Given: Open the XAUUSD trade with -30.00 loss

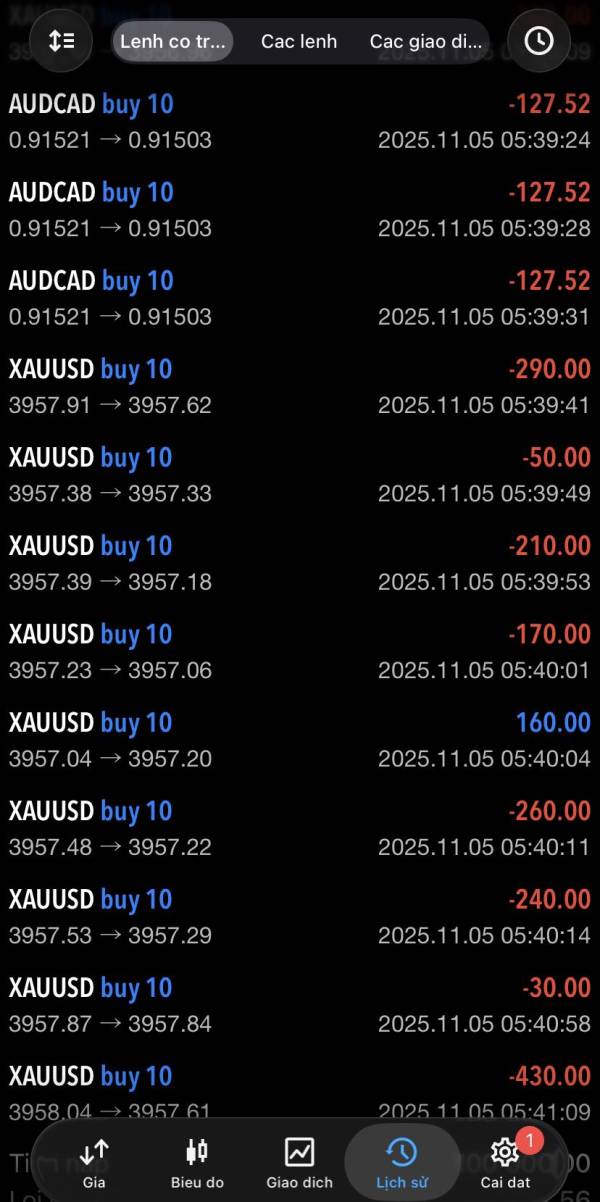Looking at the screenshot, I should coord(300,1004).
